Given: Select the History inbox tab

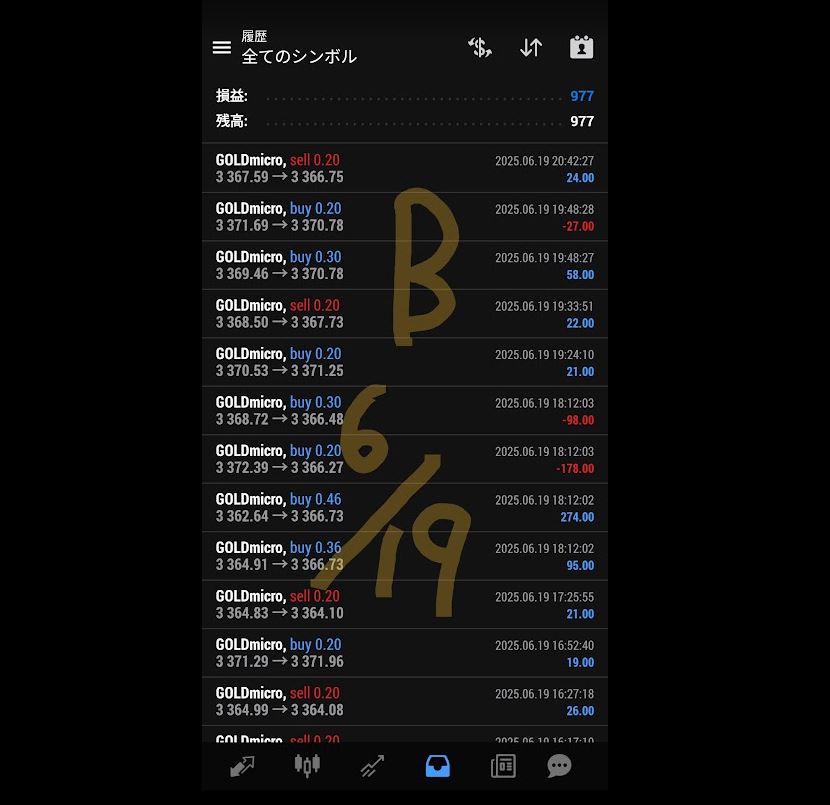Looking at the screenshot, I should click(x=437, y=766).
